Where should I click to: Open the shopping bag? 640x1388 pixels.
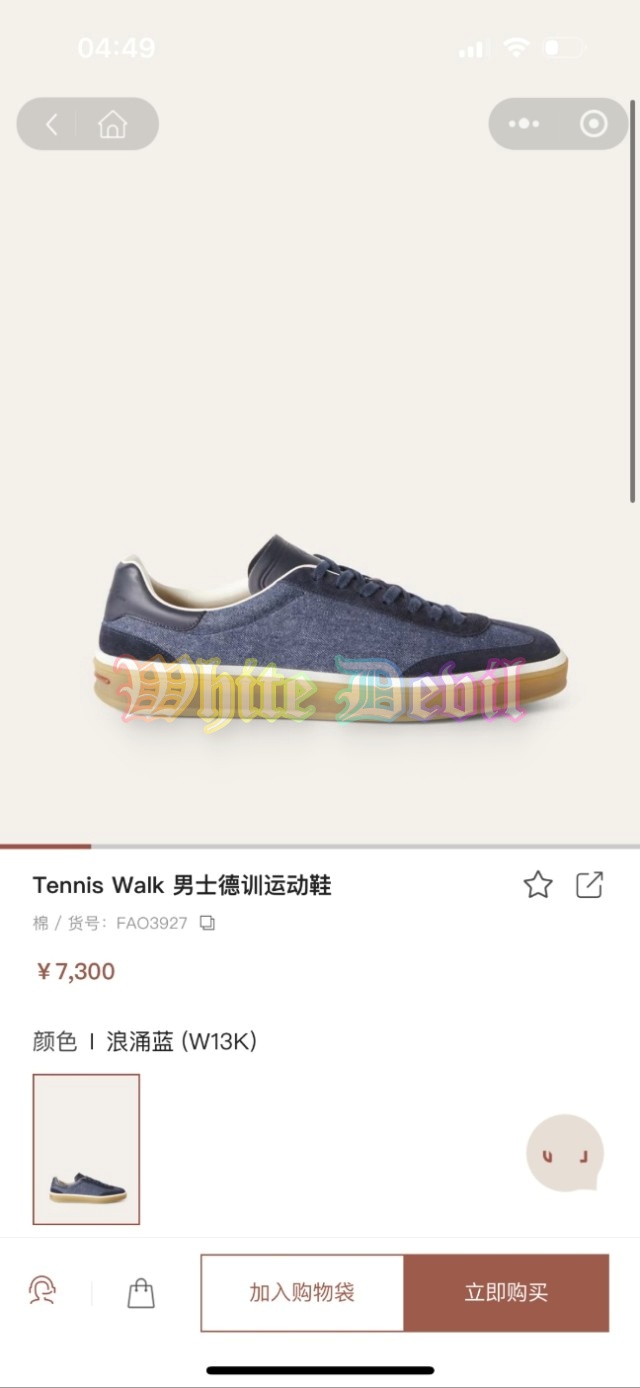[141, 1292]
